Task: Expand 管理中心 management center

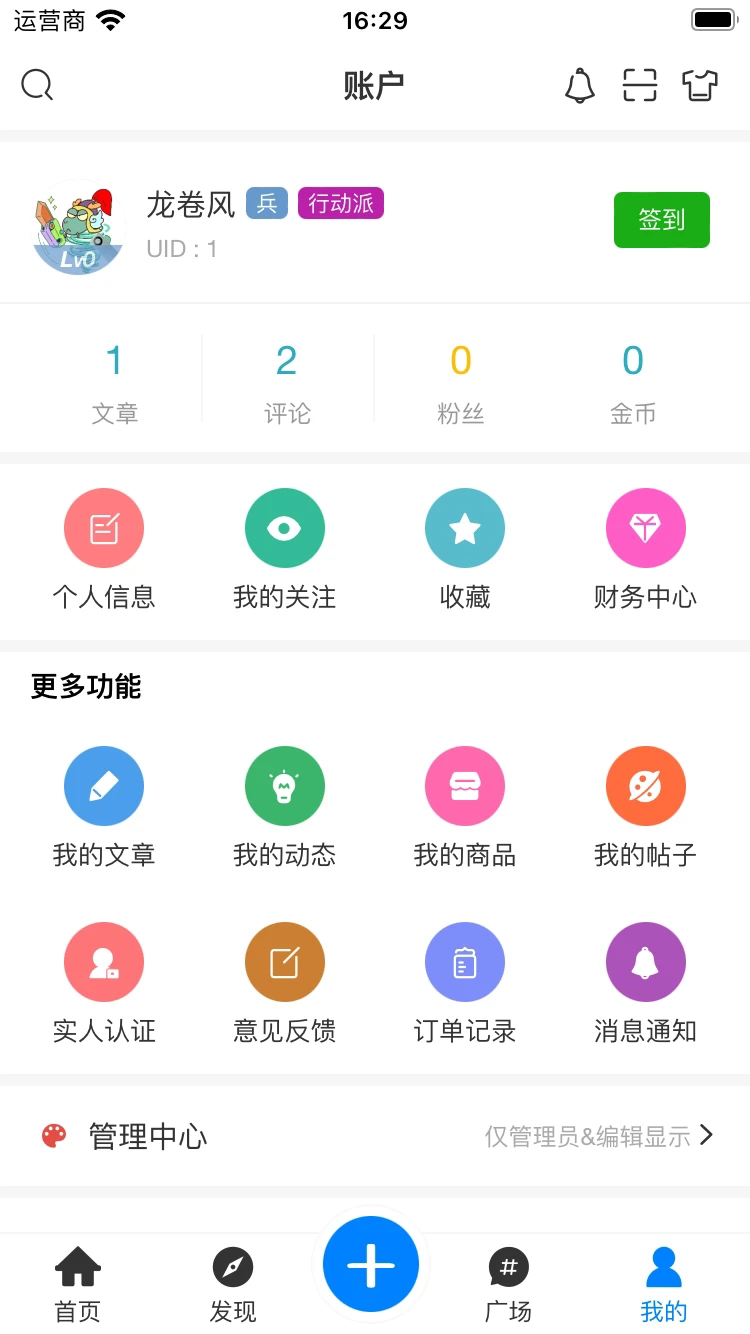Action: (x=375, y=1135)
